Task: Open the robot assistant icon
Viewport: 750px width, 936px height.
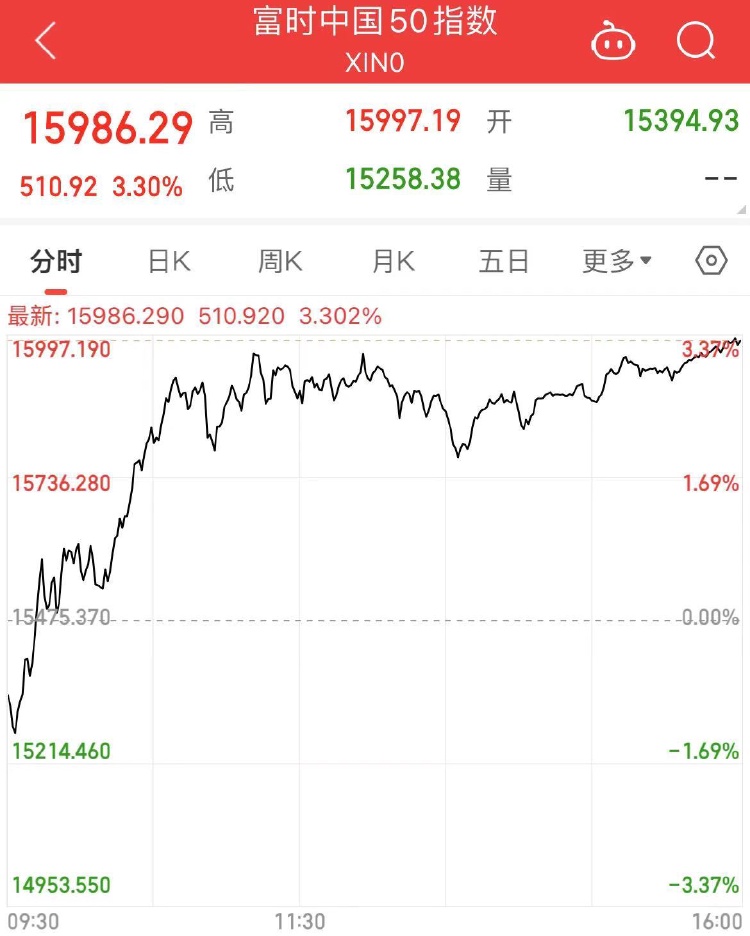Action: [613, 41]
